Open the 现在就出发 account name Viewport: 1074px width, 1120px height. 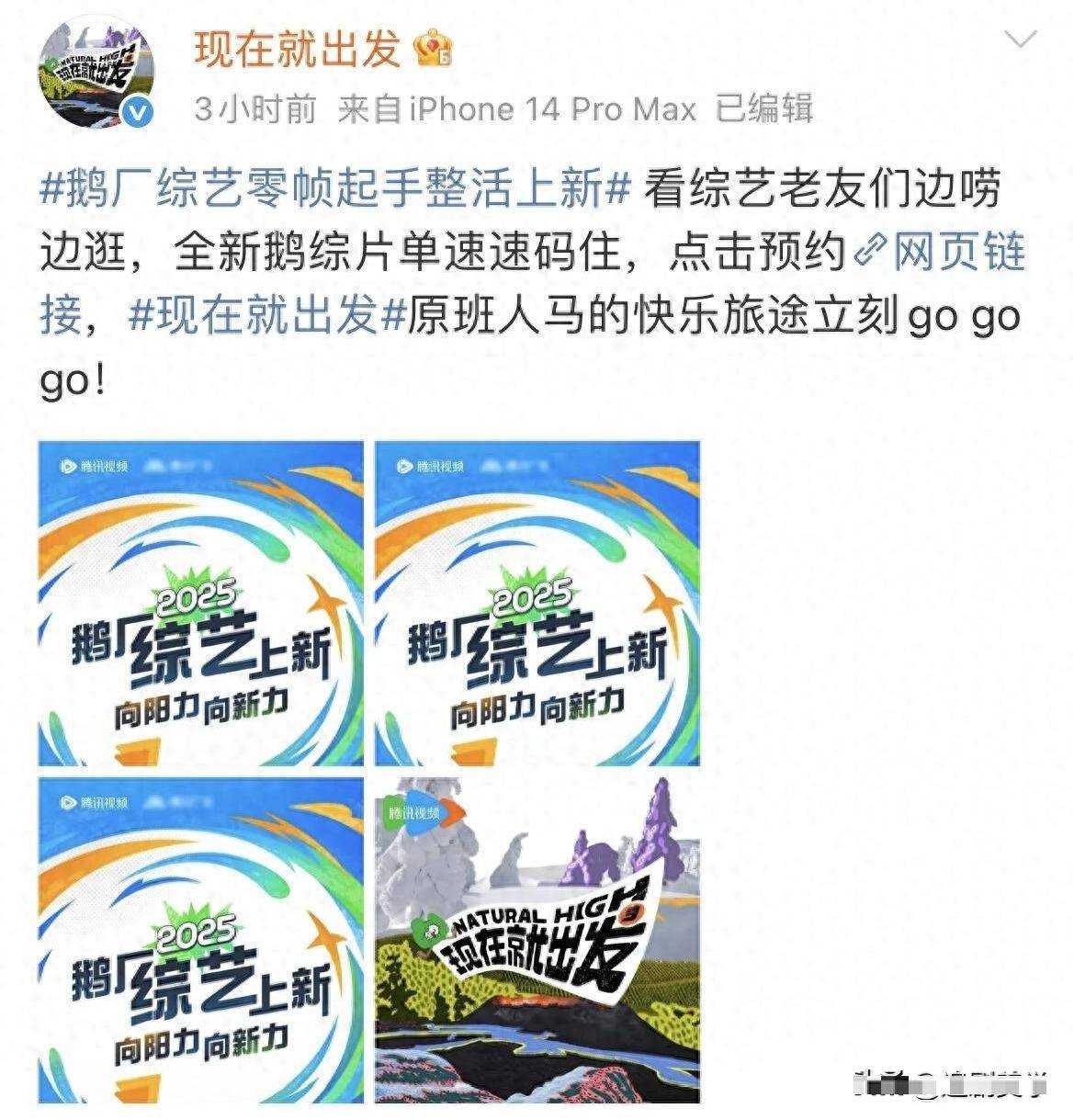[x=297, y=49]
